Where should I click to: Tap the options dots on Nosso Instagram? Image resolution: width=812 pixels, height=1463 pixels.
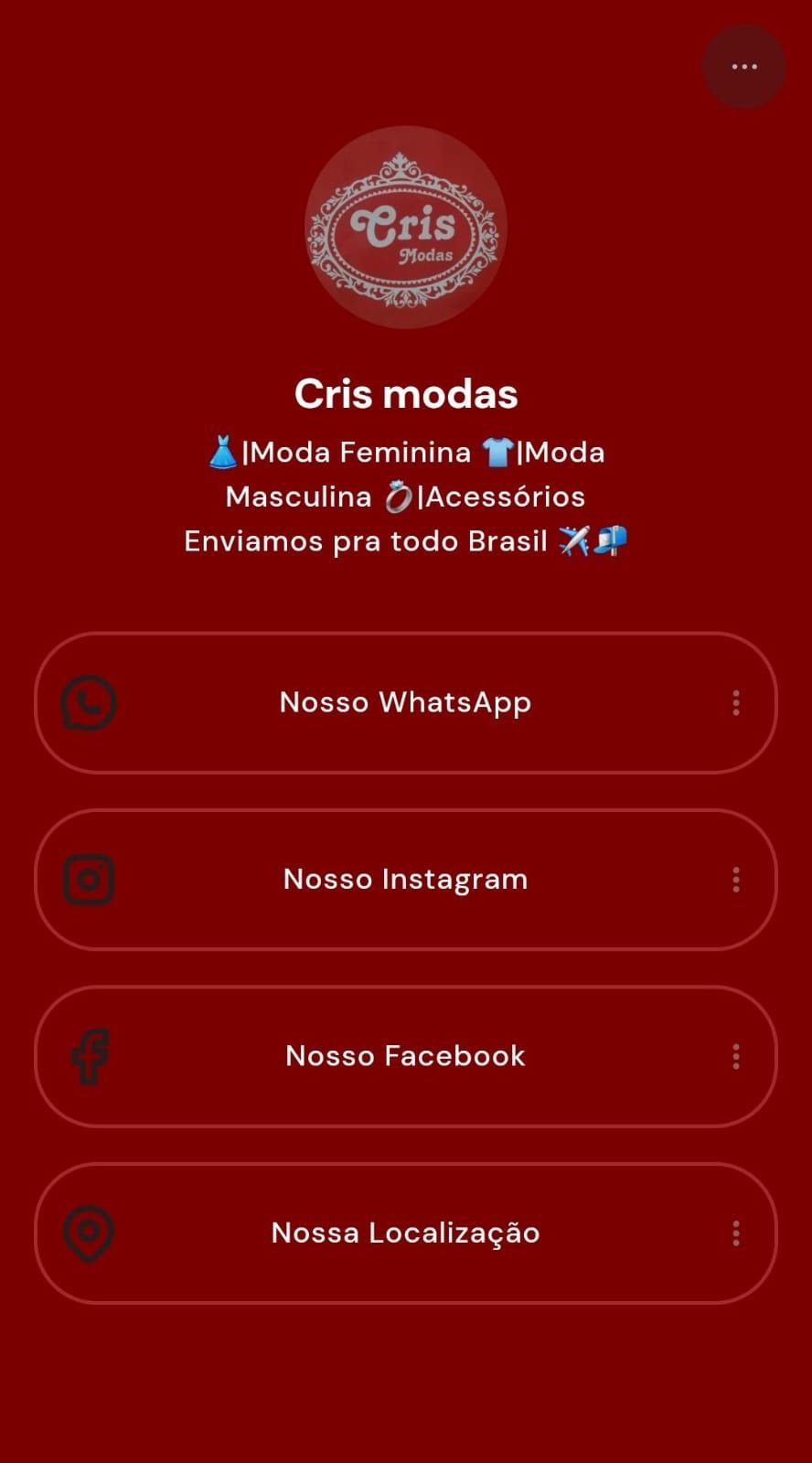click(x=735, y=880)
